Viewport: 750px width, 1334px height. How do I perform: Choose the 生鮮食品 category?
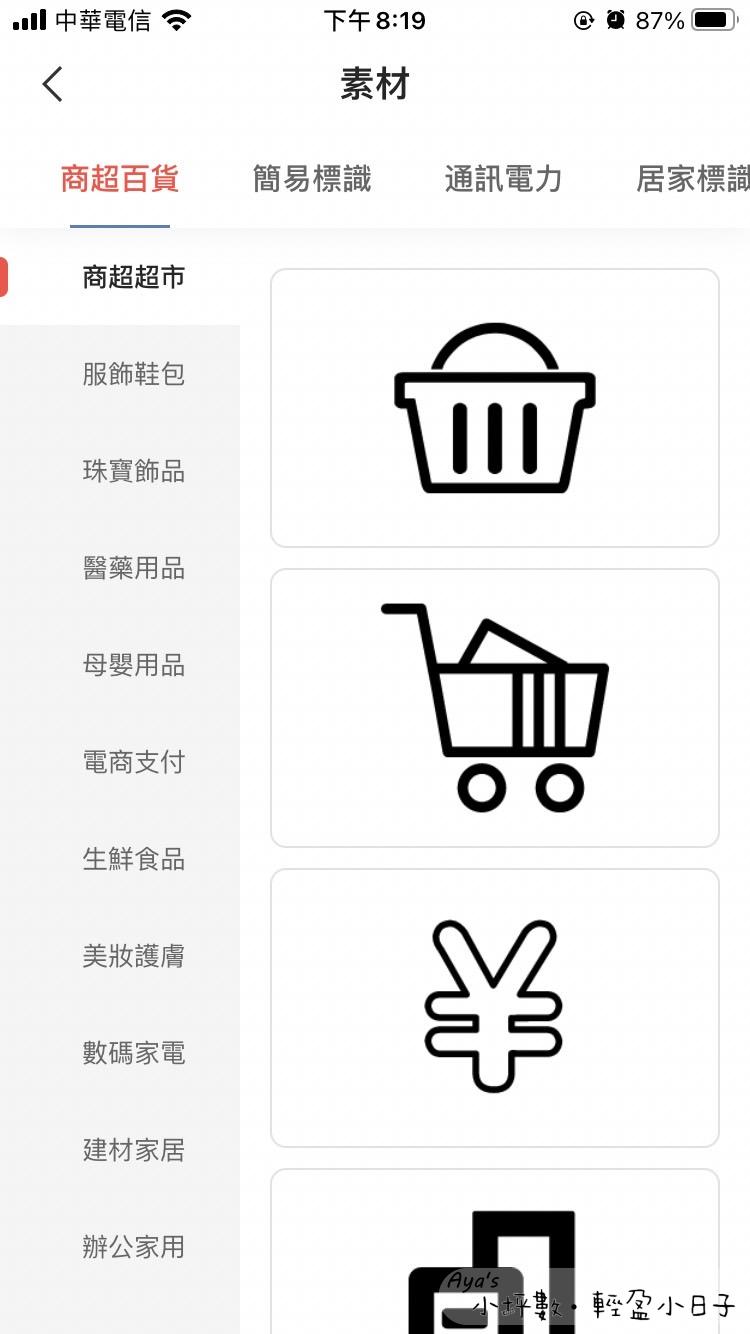click(x=133, y=859)
